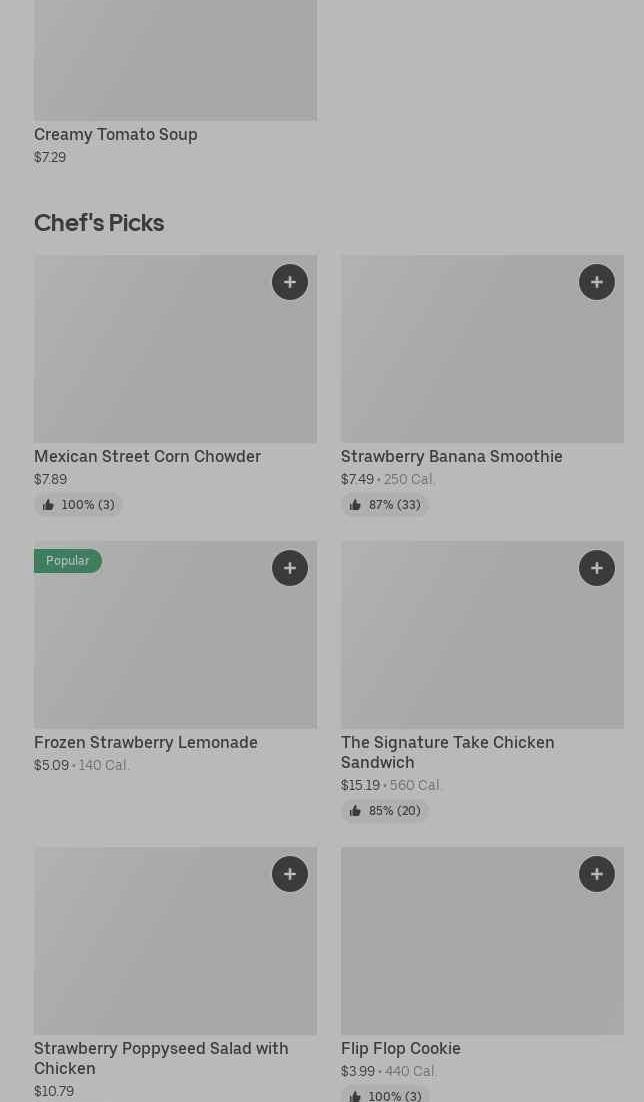Add Strawberry Banana Smoothie to cart
The height and width of the screenshot is (1102, 644).
coord(597,282)
